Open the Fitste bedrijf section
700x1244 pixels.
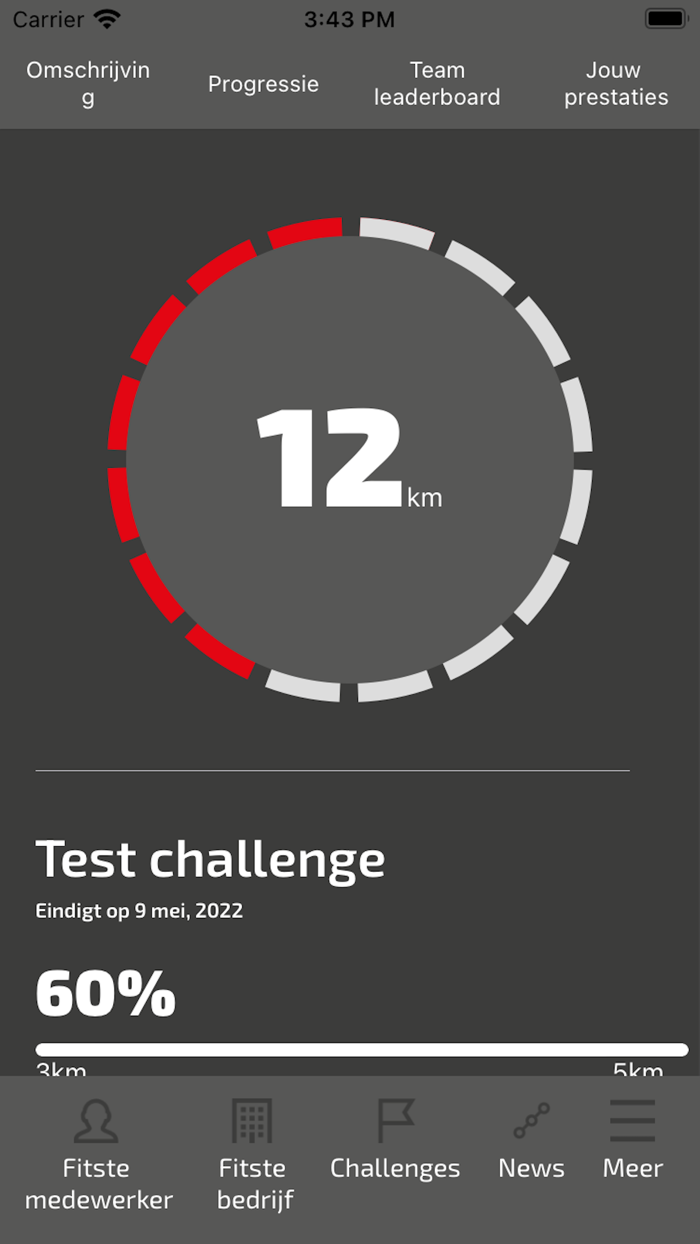click(x=252, y=1155)
